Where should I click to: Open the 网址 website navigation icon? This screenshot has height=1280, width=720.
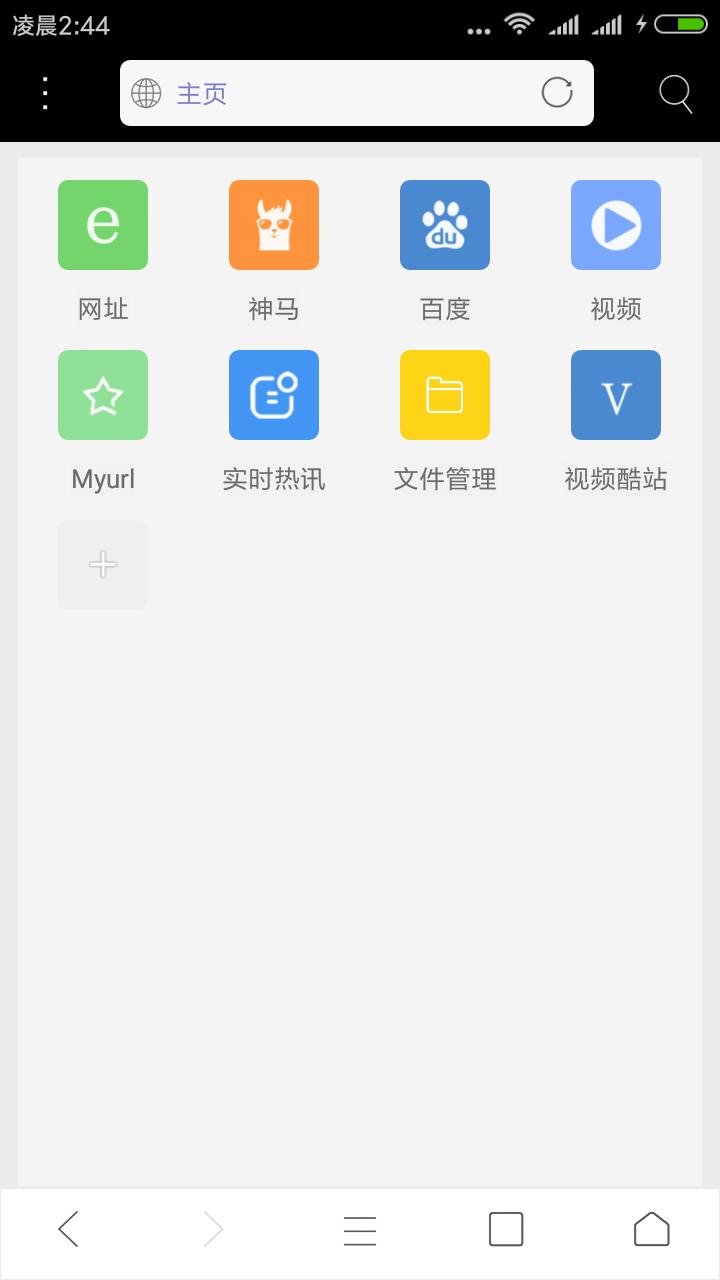pos(102,224)
